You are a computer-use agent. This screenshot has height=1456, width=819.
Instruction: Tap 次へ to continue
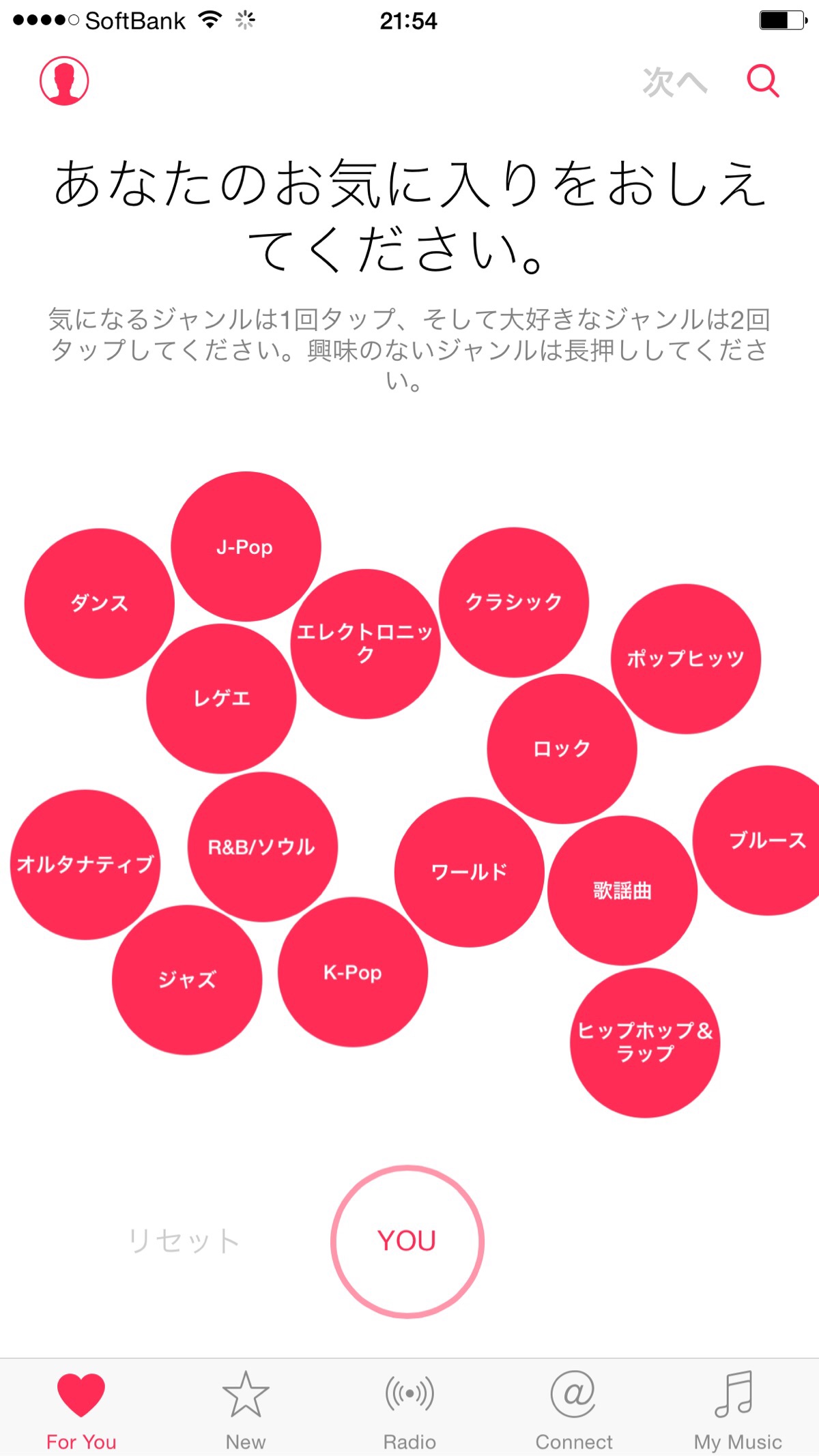click(674, 83)
